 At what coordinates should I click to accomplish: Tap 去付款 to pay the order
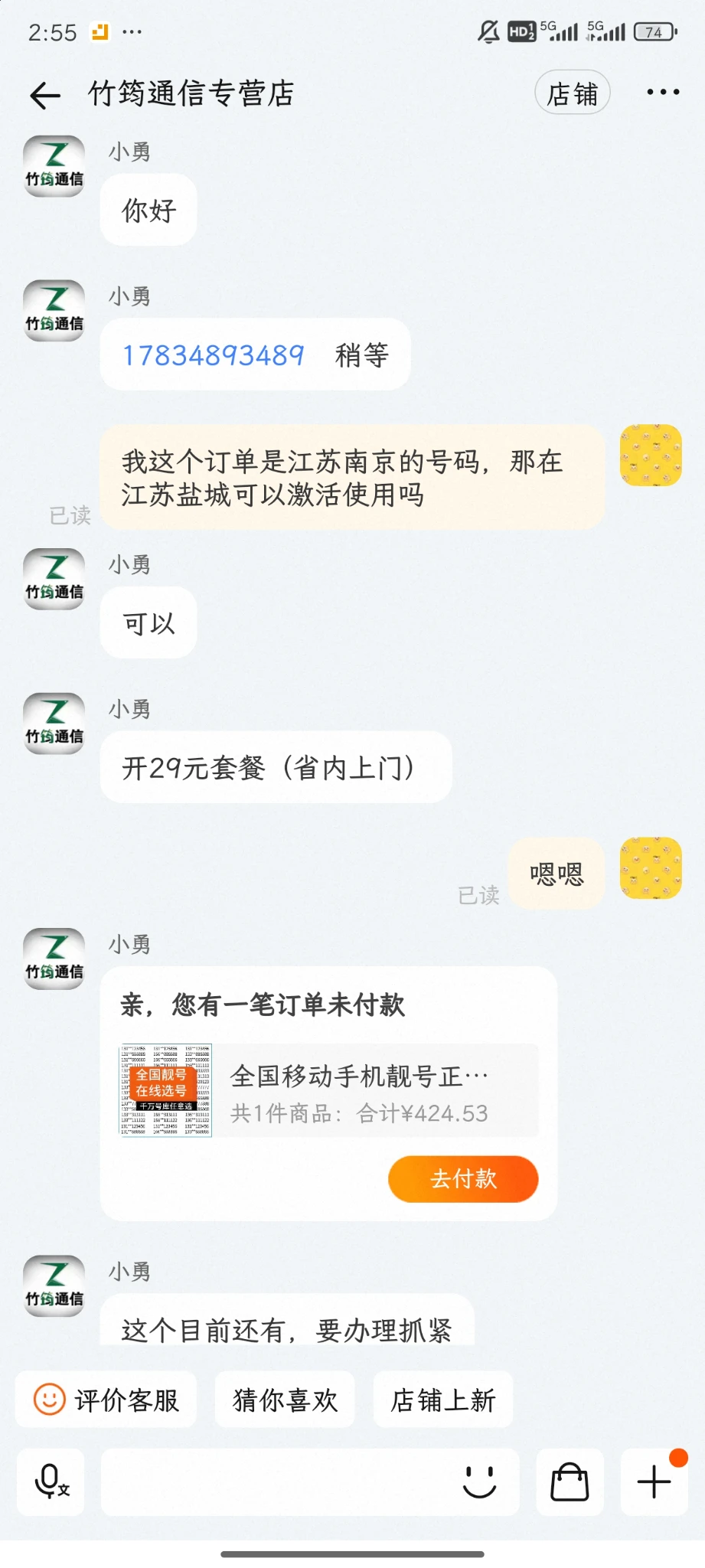tap(463, 1178)
